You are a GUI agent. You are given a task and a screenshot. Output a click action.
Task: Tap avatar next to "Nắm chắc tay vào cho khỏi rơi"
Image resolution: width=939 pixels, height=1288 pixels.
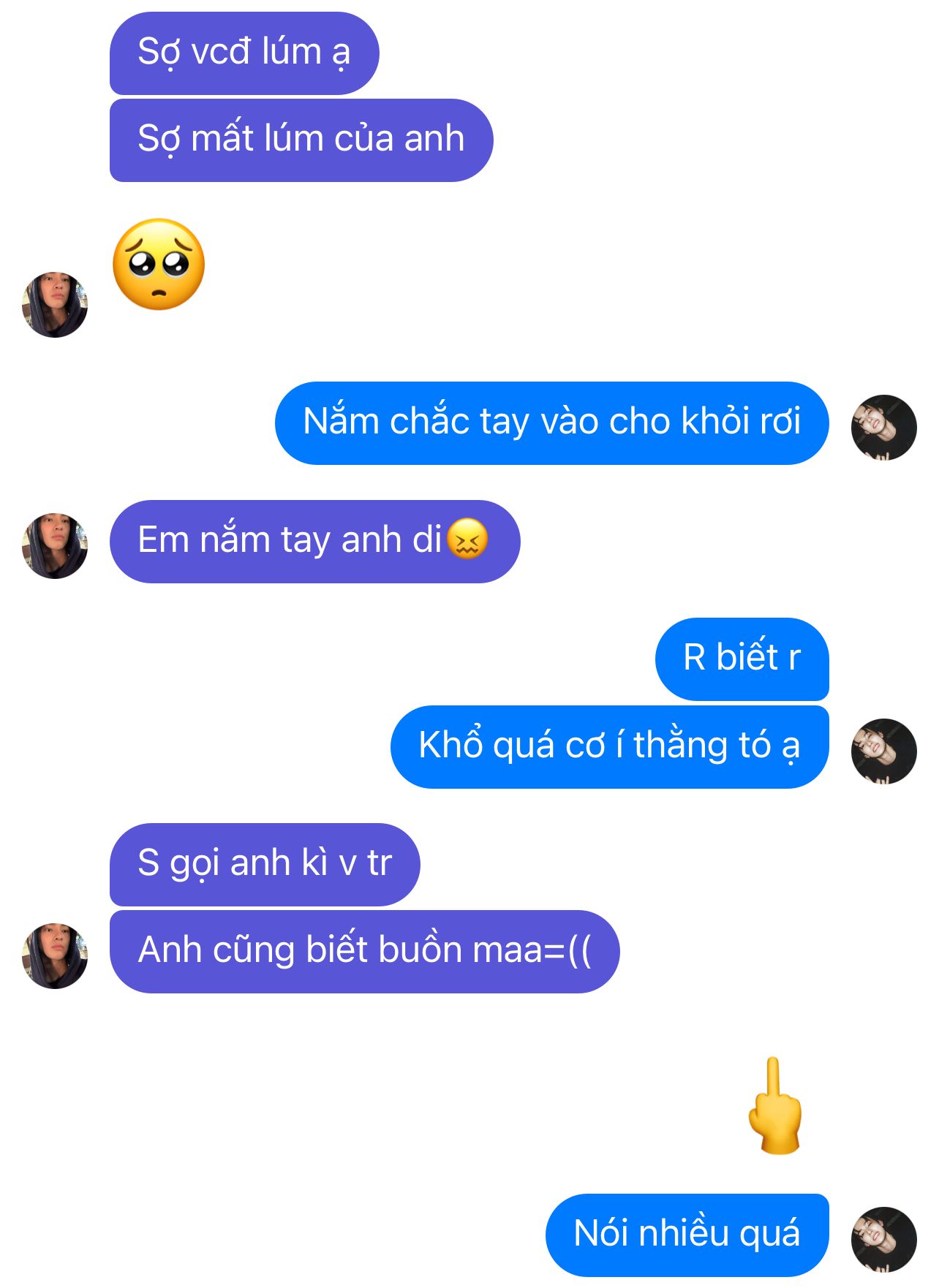click(x=883, y=428)
